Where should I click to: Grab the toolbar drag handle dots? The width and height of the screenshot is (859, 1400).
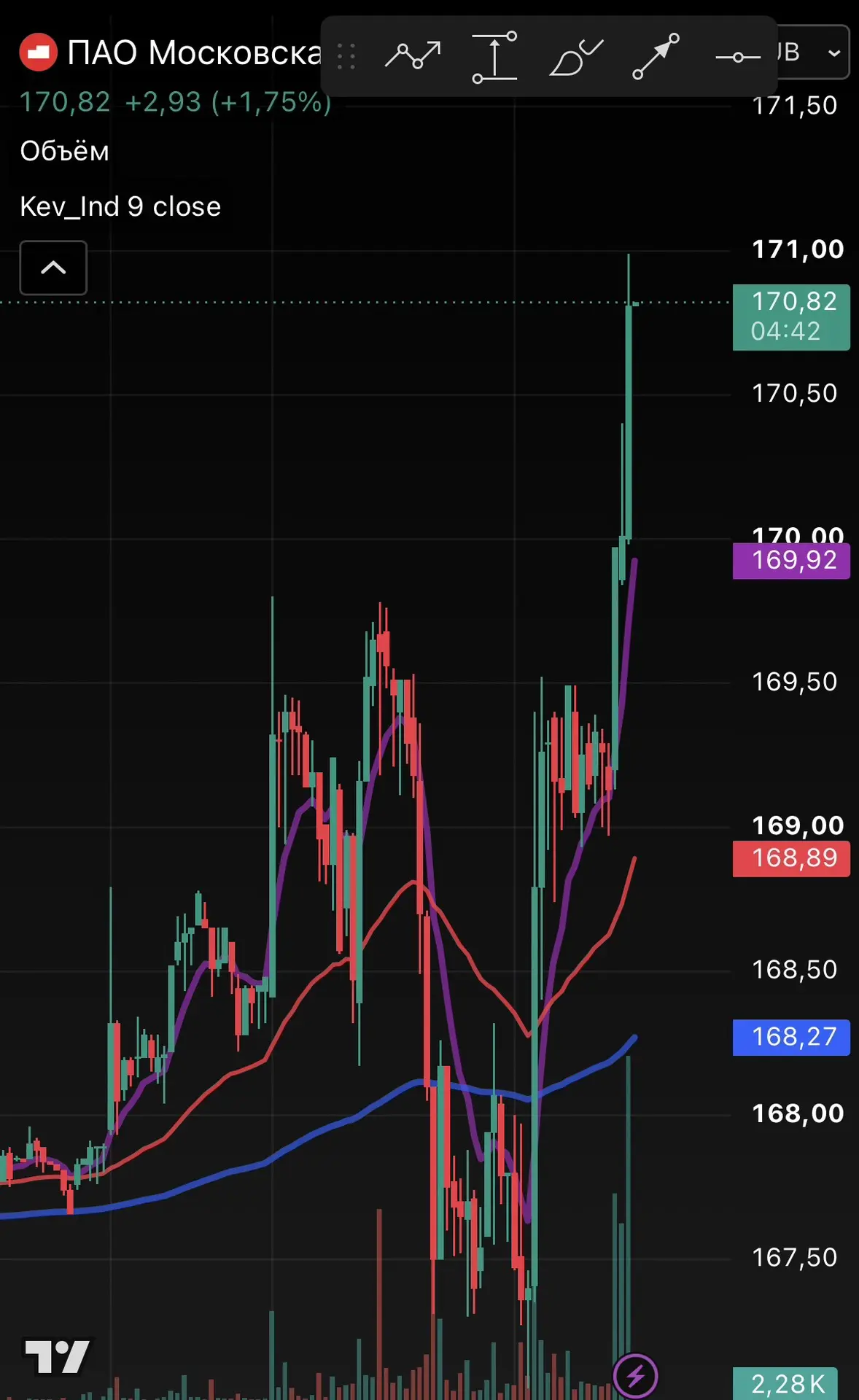(347, 56)
